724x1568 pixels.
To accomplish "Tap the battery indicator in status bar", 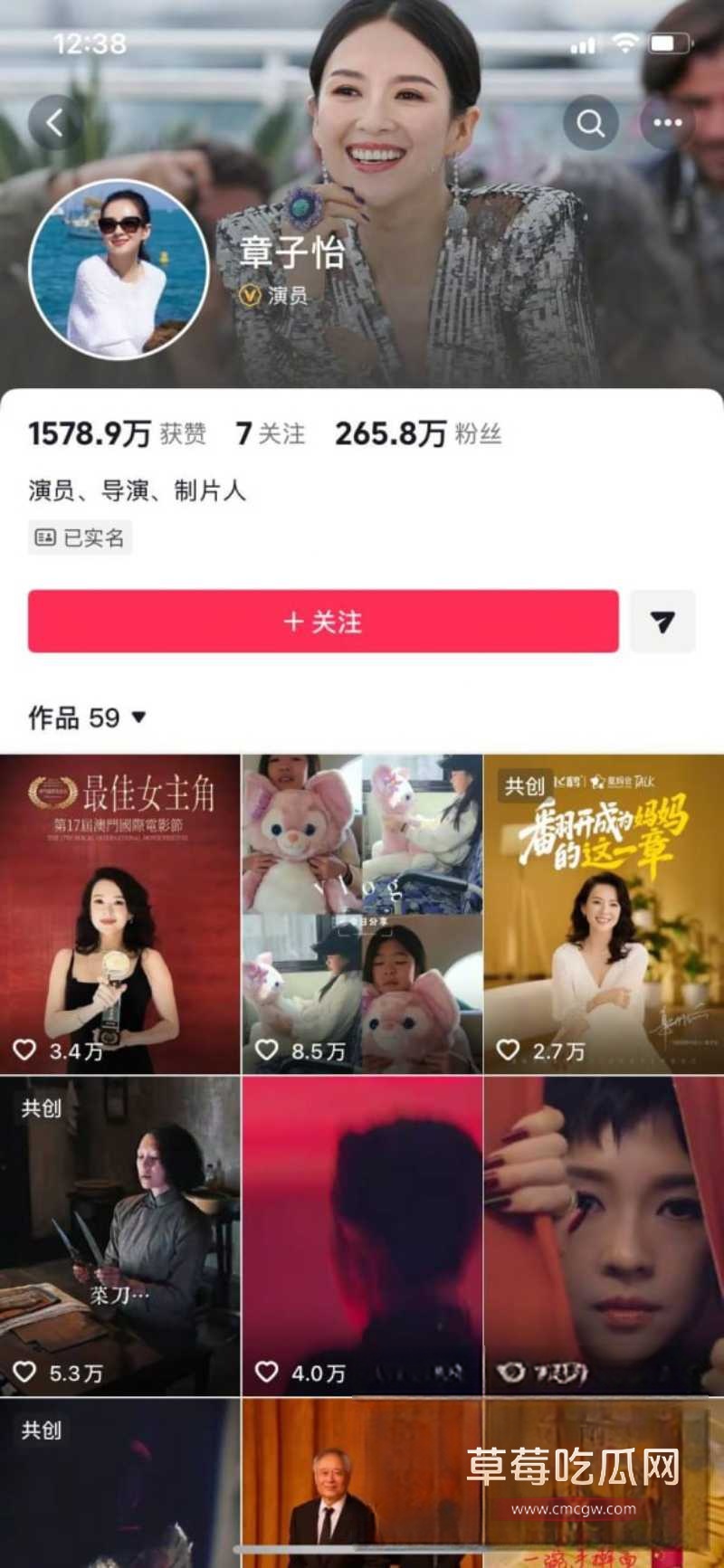I will coord(670,42).
